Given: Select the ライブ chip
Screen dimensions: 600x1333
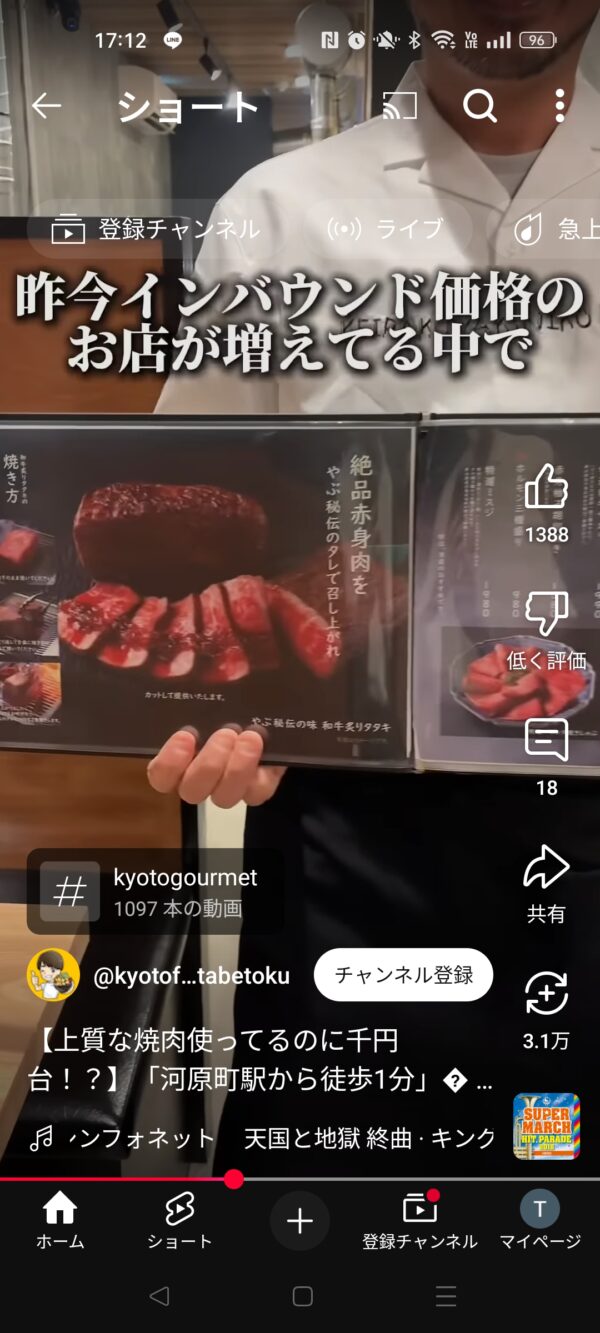Looking at the screenshot, I should coord(386,229).
